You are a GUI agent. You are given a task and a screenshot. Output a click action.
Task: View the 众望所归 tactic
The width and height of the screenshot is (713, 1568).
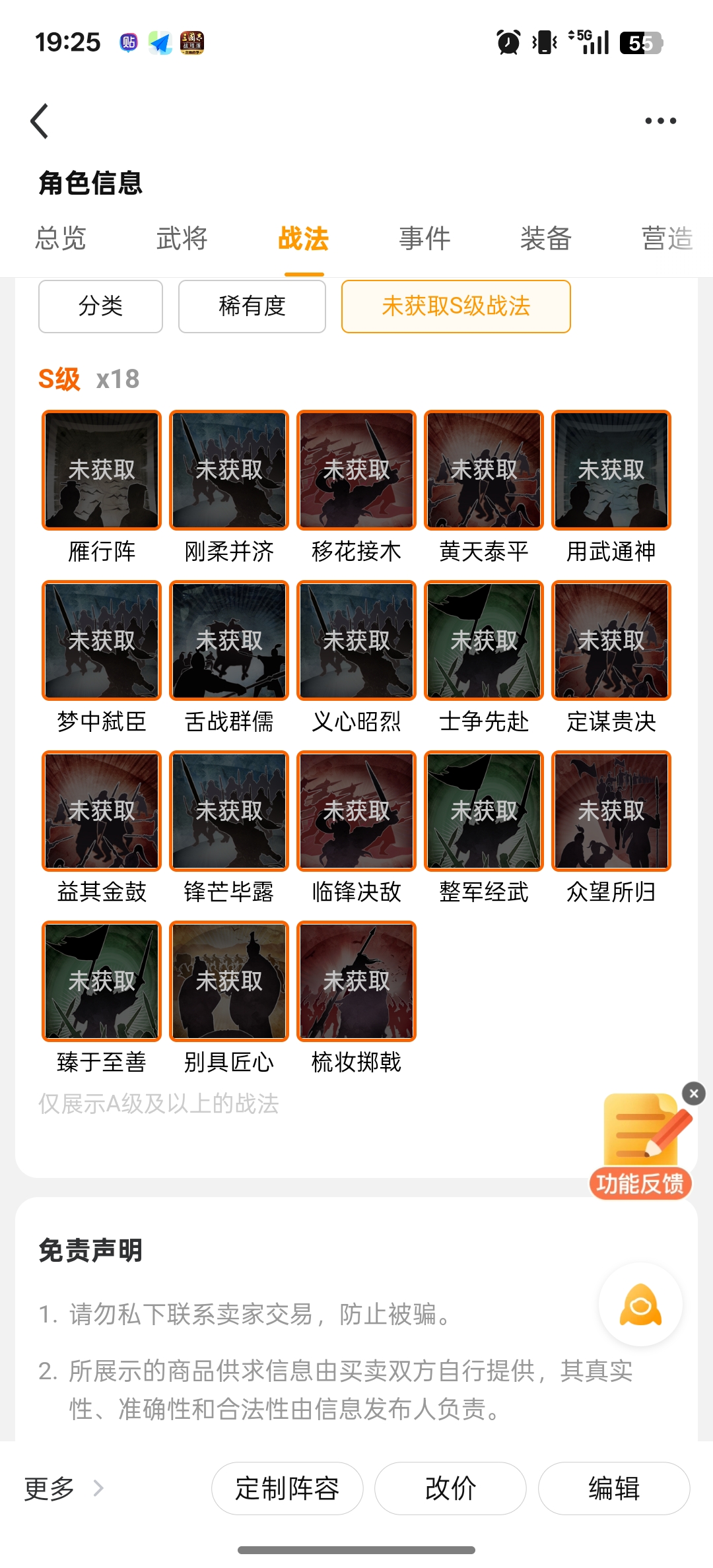coord(611,810)
